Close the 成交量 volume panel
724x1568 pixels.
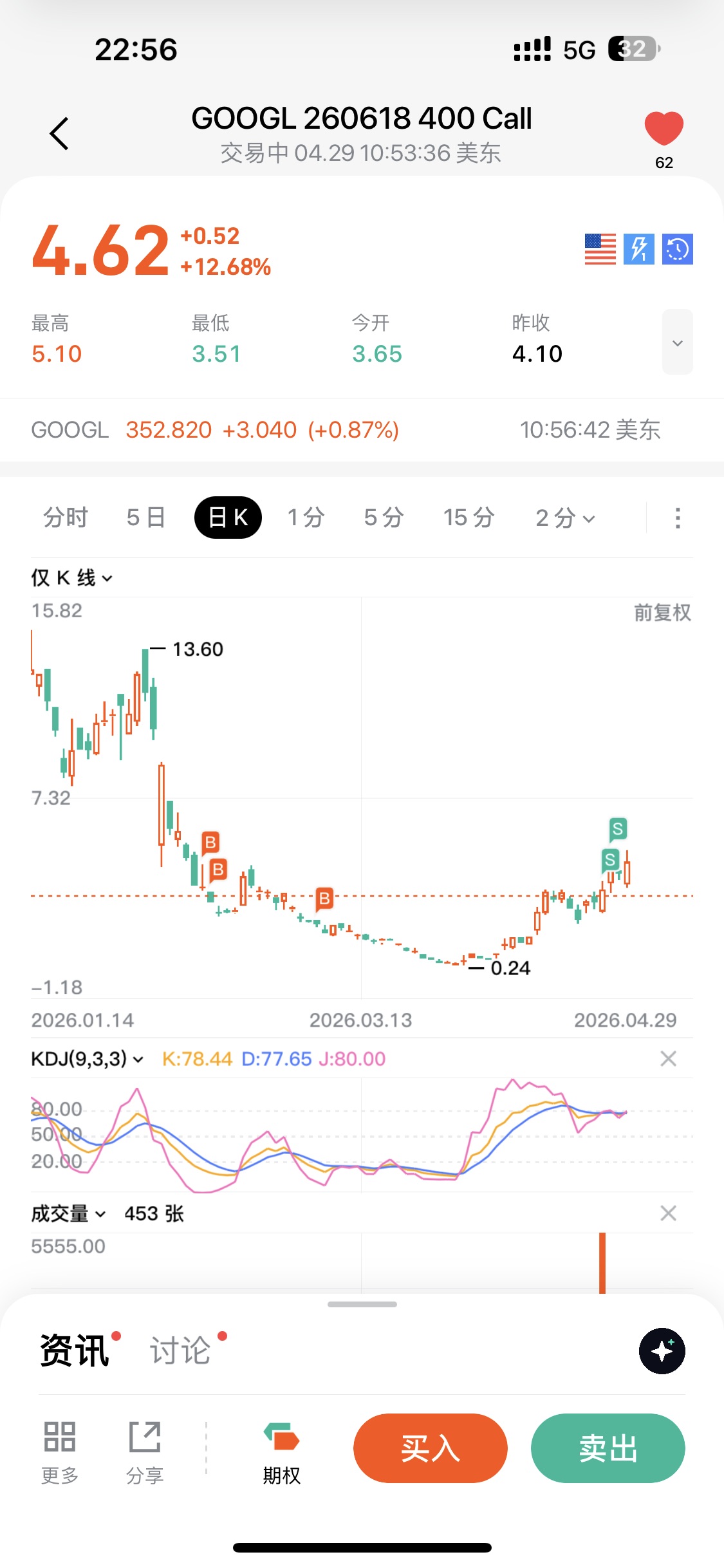tap(668, 1213)
